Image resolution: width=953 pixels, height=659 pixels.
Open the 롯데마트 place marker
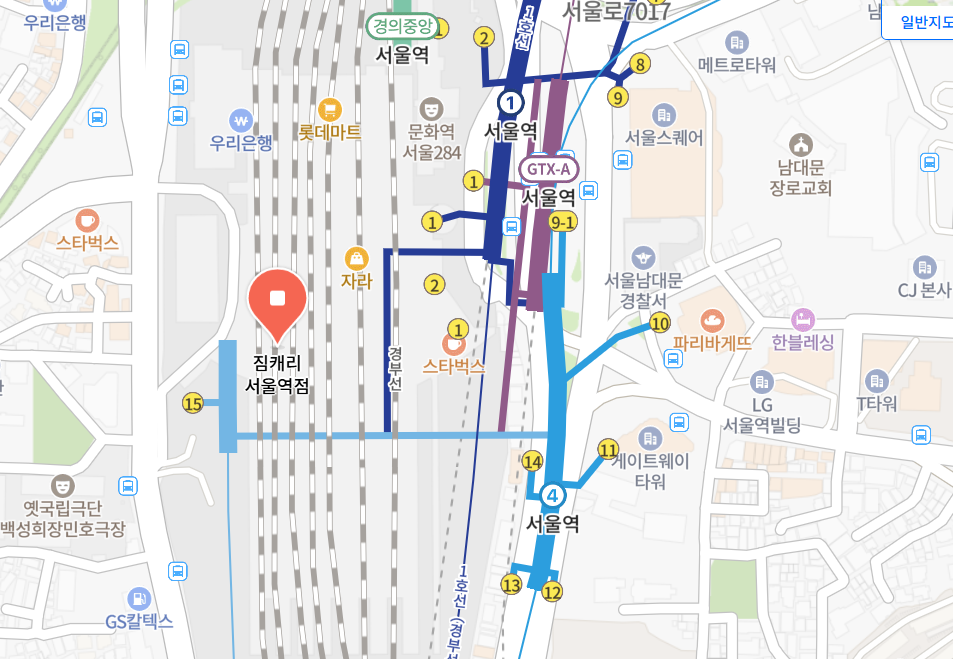coord(330,109)
